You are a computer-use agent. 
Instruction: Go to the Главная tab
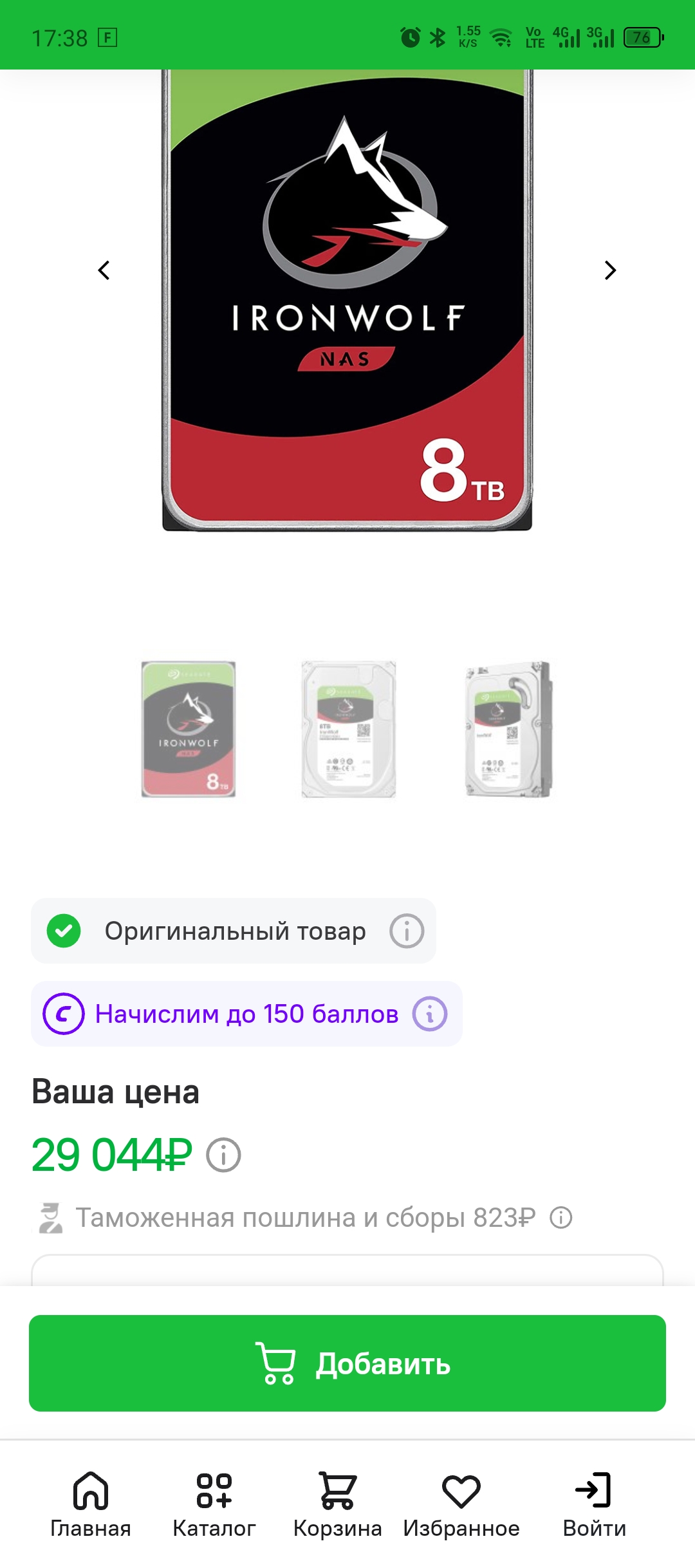[91, 1504]
